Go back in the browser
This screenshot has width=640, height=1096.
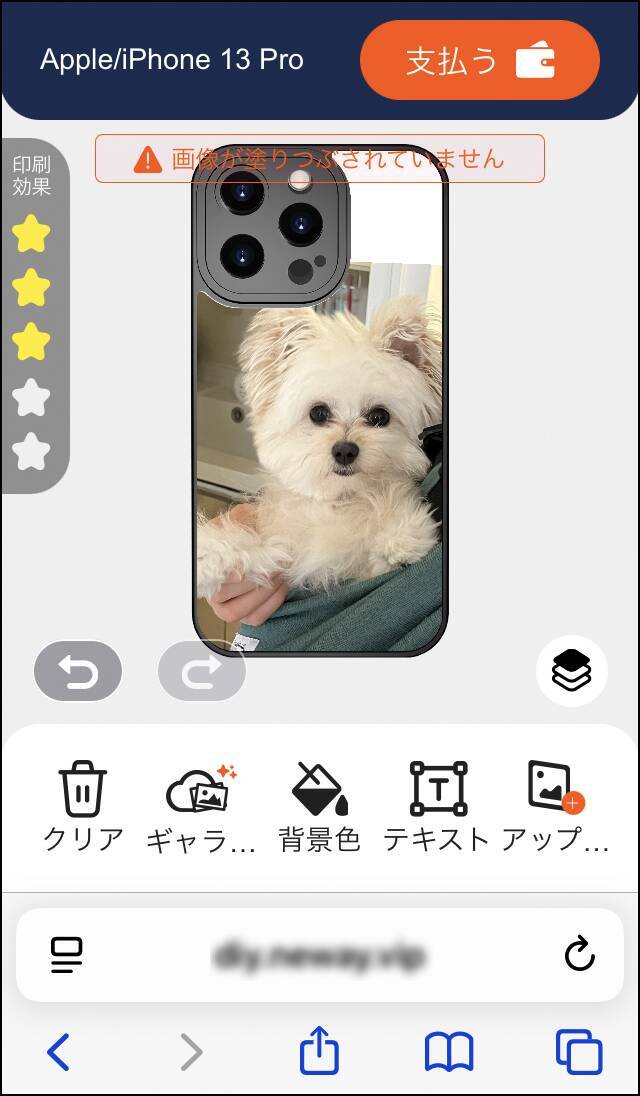pos(59,1052)
